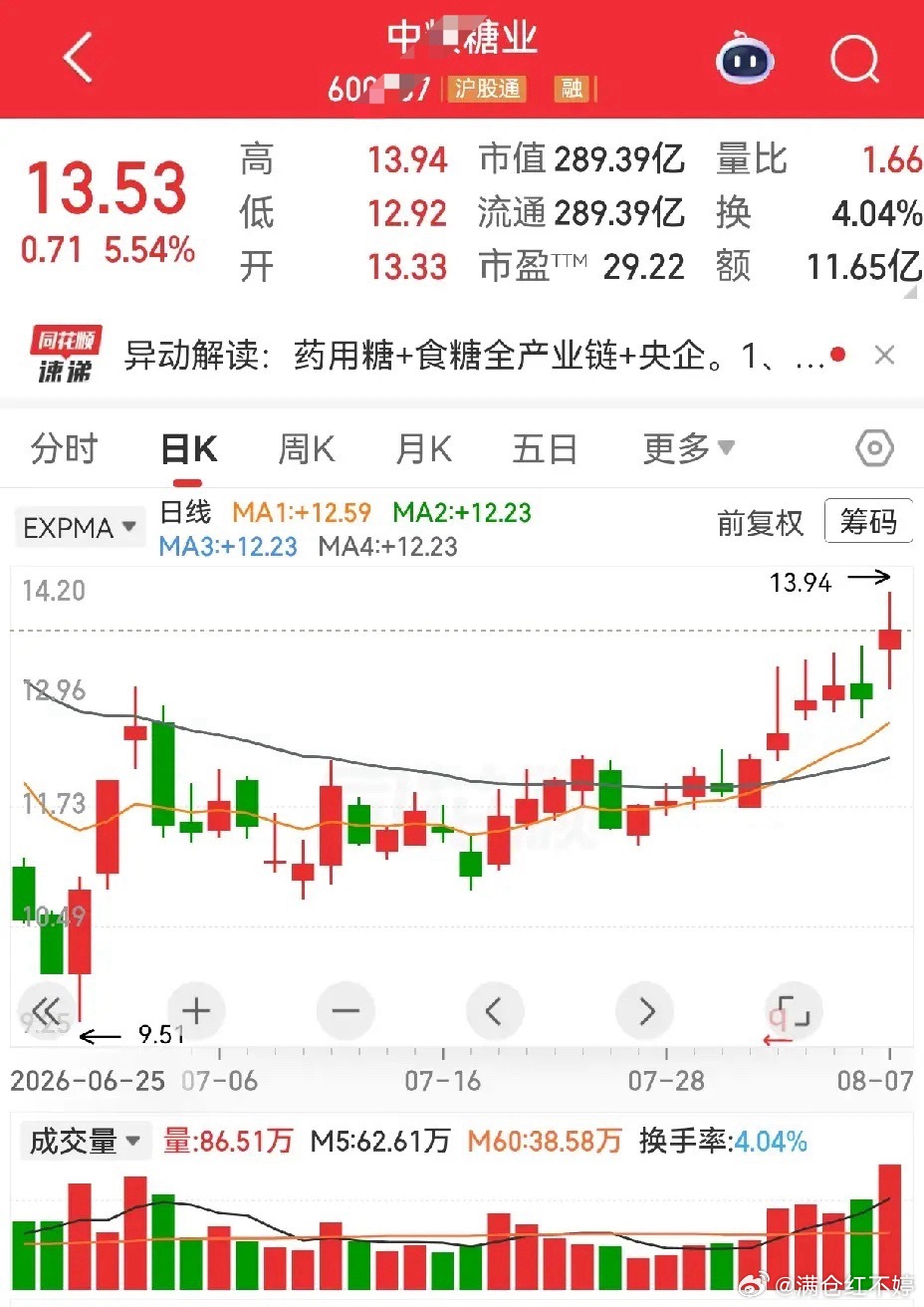
Task: Zoom in the chart with plus button
Action: point(196,1011)
